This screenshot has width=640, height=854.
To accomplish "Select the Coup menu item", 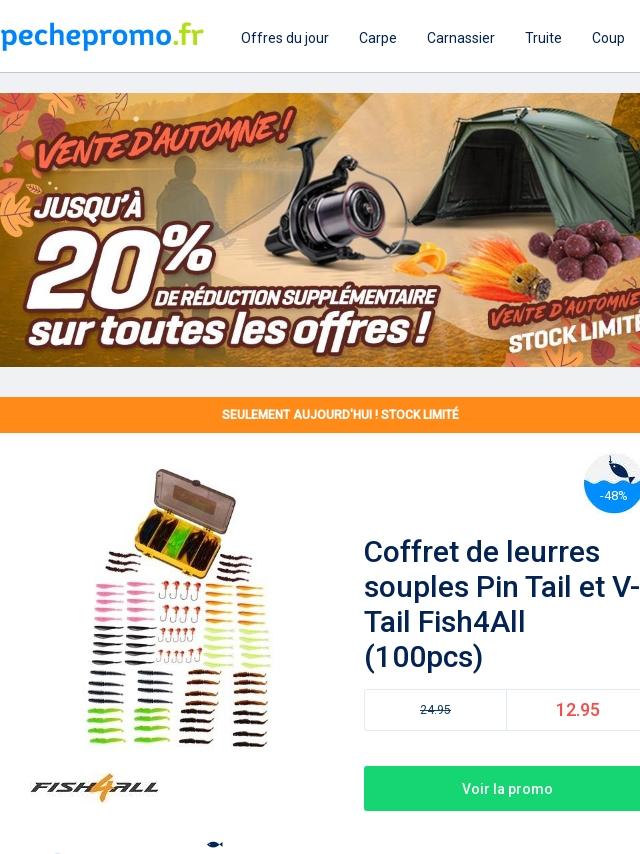I will [x=608, y=38].
